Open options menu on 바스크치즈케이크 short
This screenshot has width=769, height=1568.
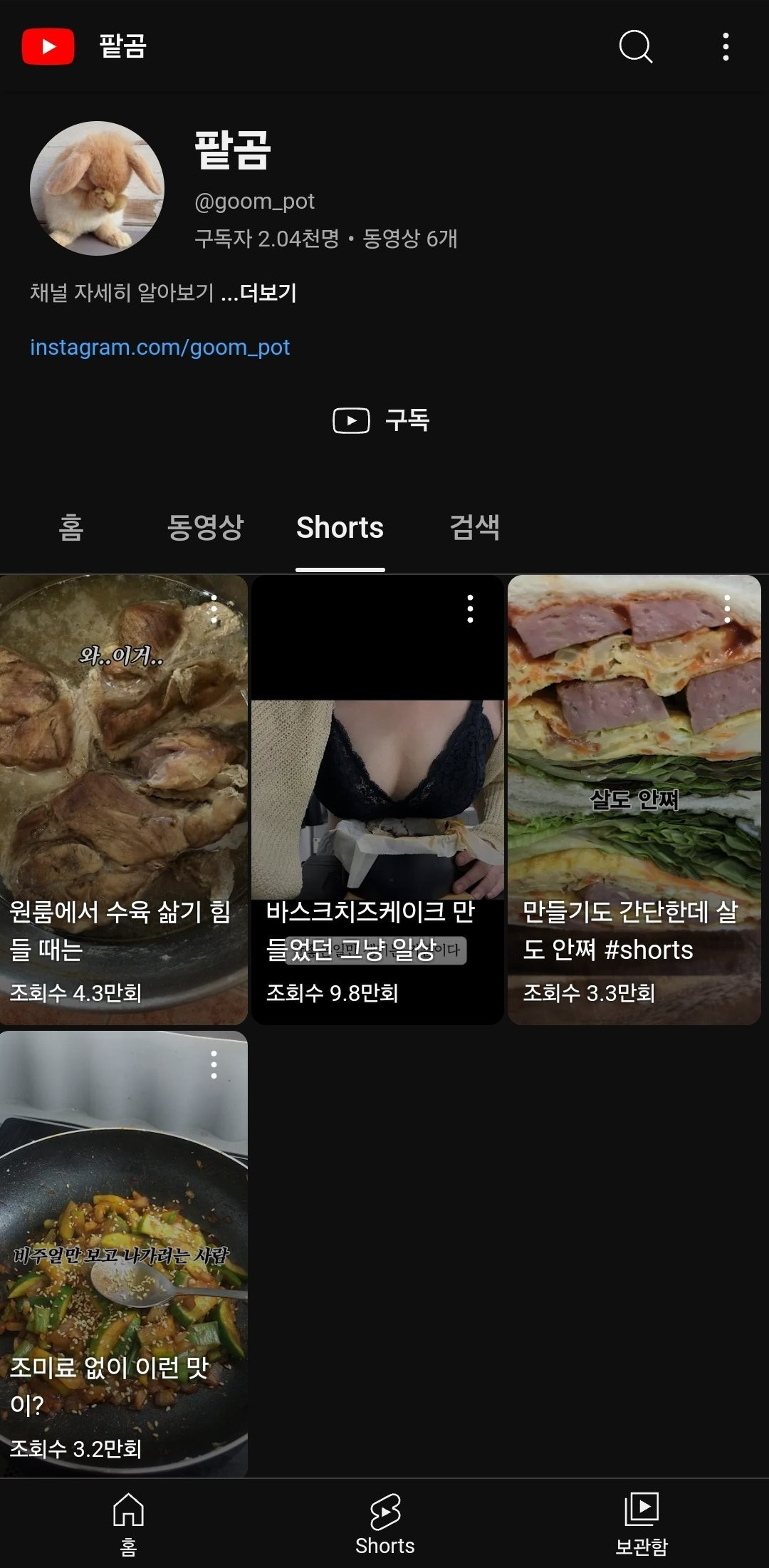470,609
